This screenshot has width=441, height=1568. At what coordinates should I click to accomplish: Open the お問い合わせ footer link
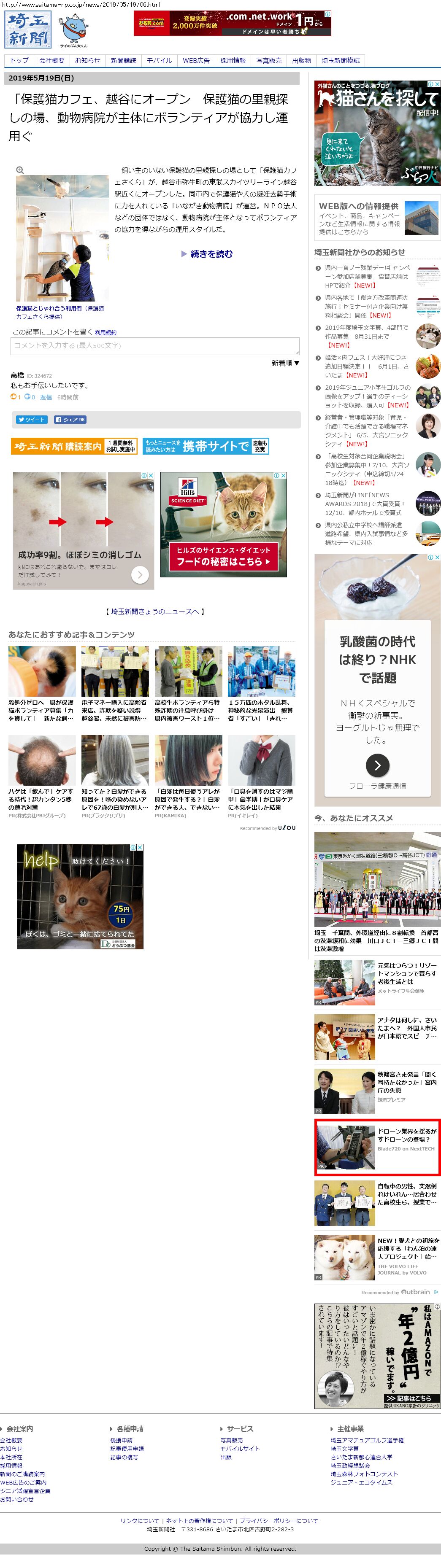click(x=16, y=1499)
